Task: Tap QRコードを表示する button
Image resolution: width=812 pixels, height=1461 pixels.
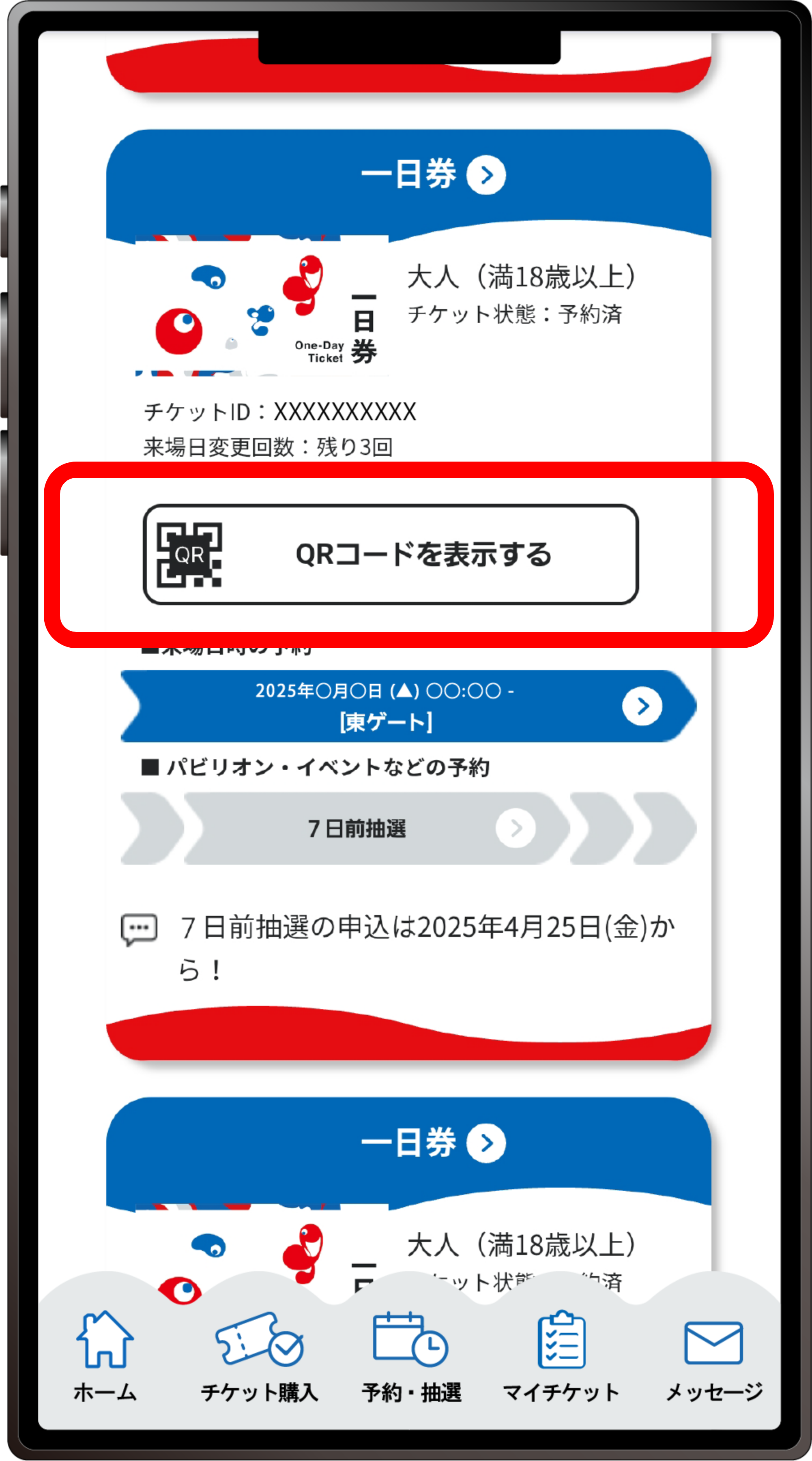Action: [390, 554]
